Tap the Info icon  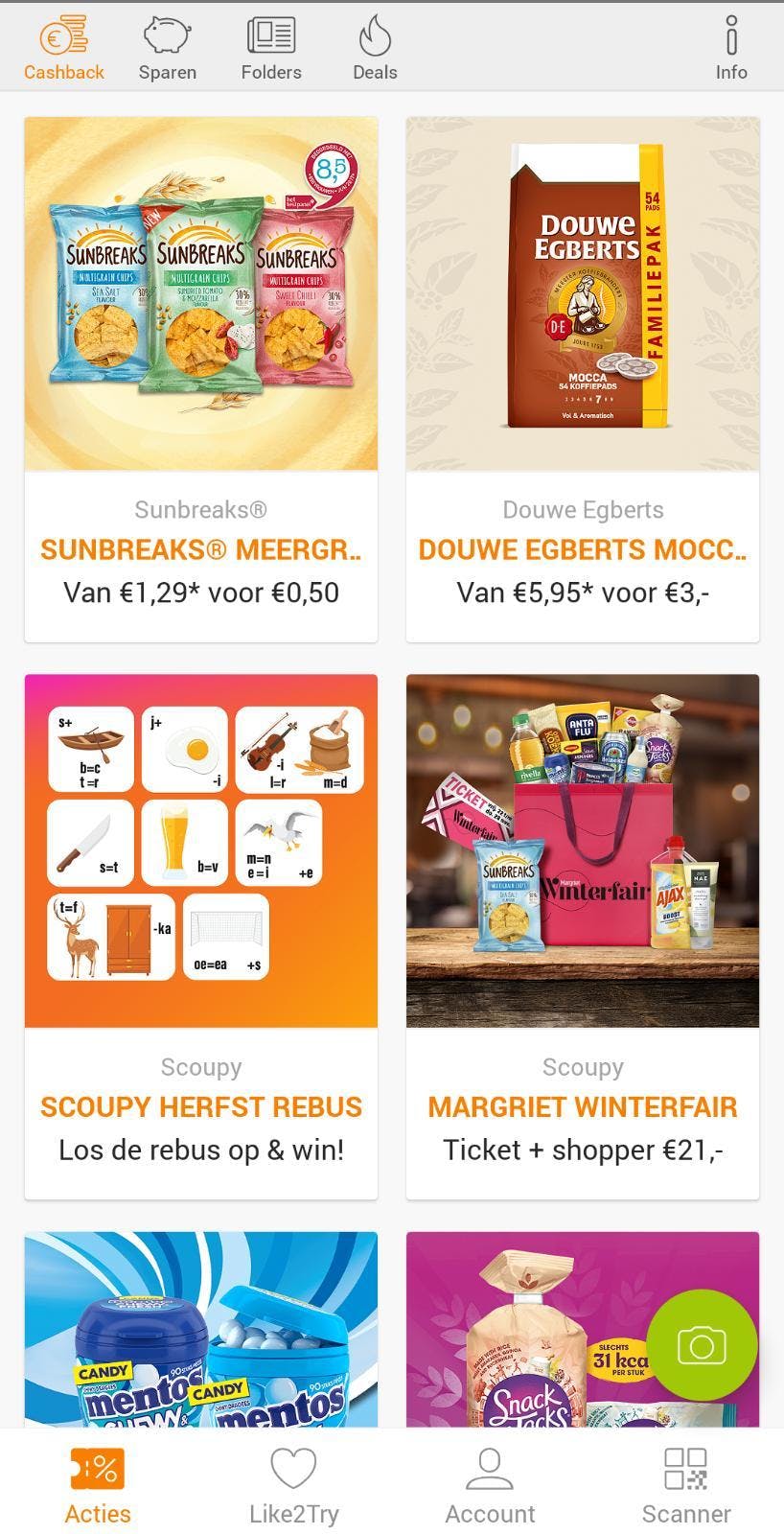(x=731, y=38)
